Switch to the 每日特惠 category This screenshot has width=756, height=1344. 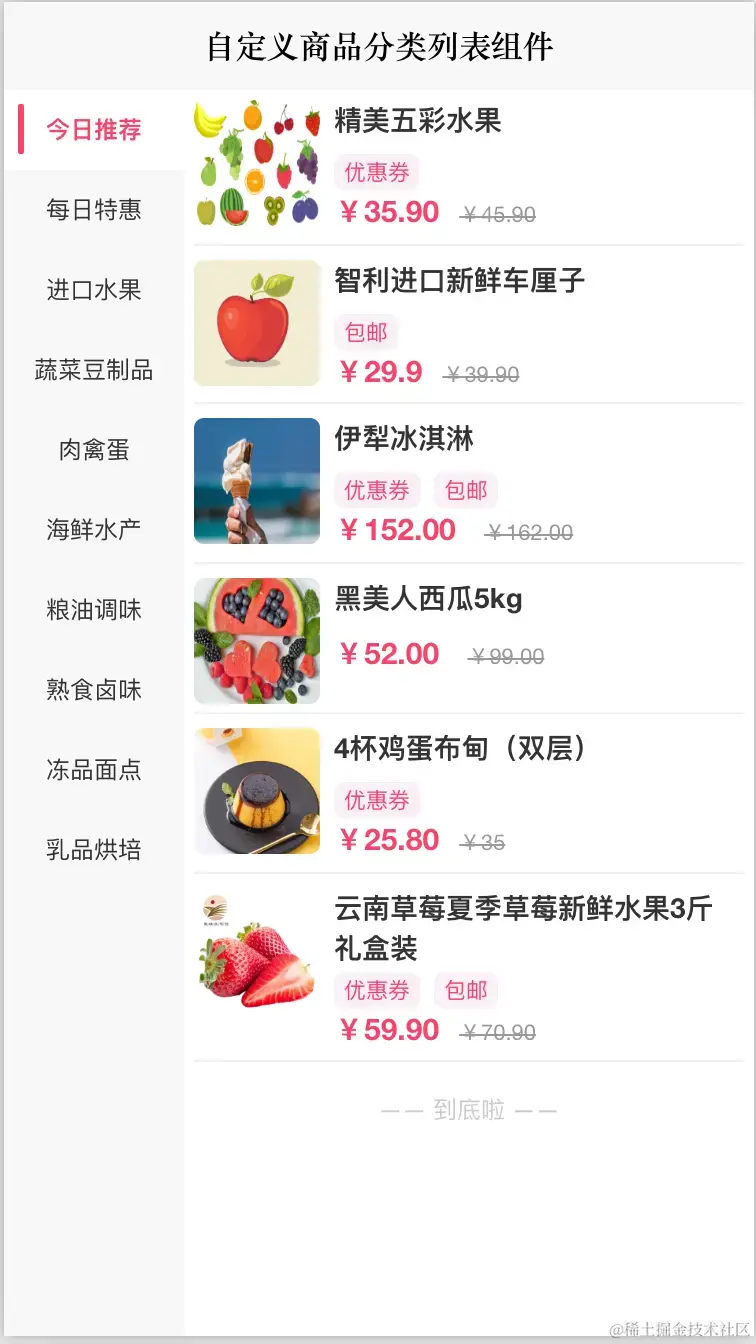(x=94, y=210)
